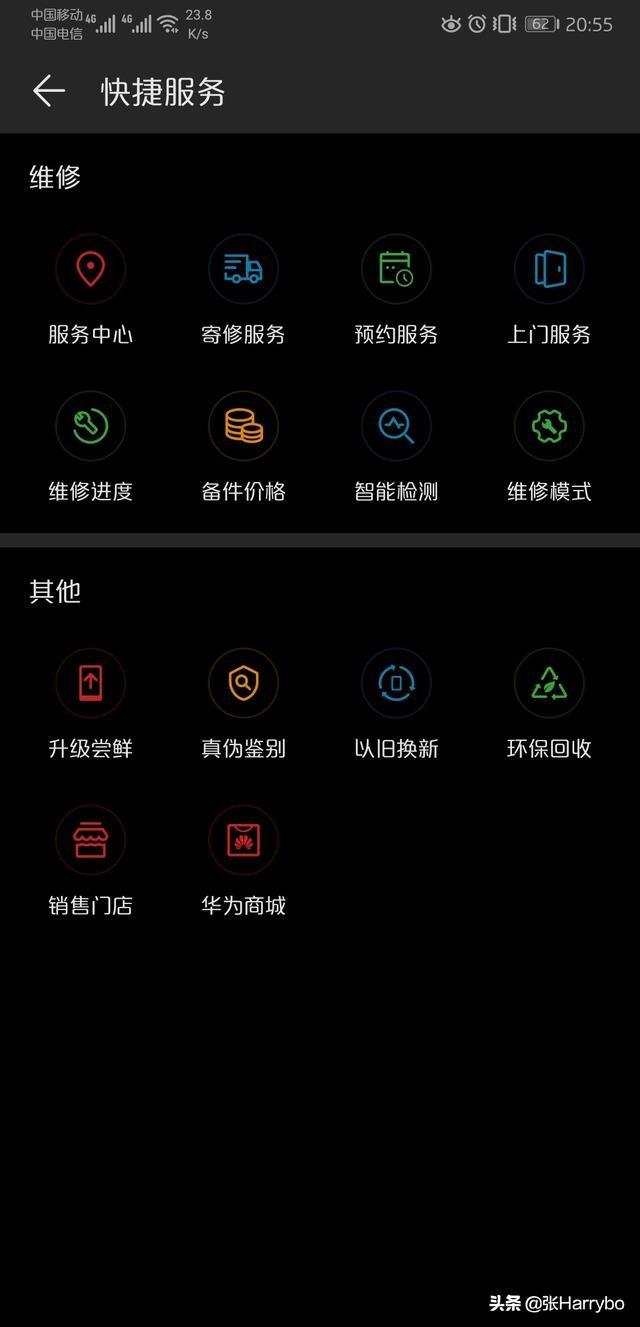Open 升级尝鲜 upgrade preview
Image resolution: width=640 pixels, height=1327 pixels.
pos(90,704)
